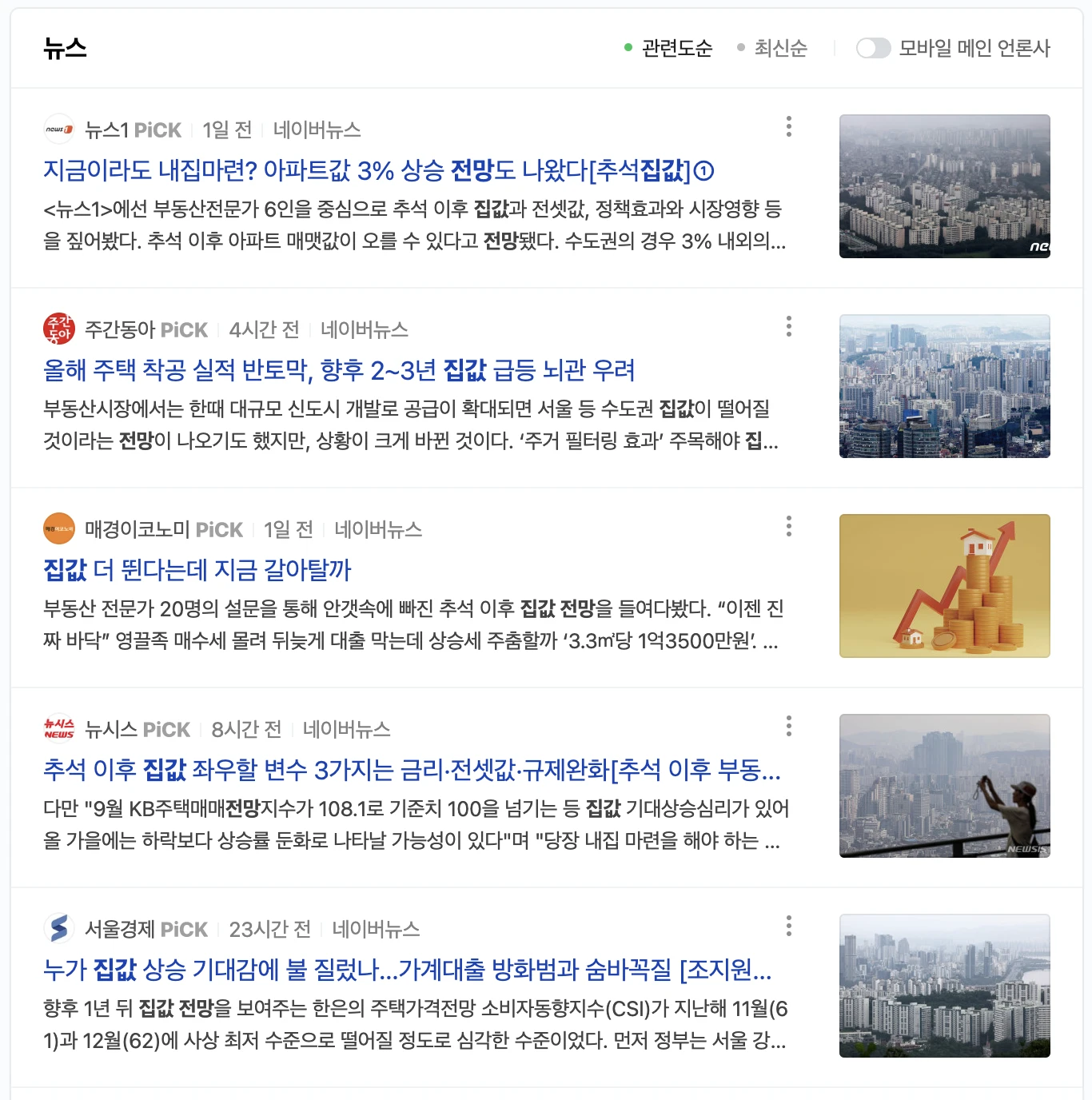The height and width of the screenshot is (1100, 1092).
Task: Select the 관련도순 sort option
Action: (674, 48)
